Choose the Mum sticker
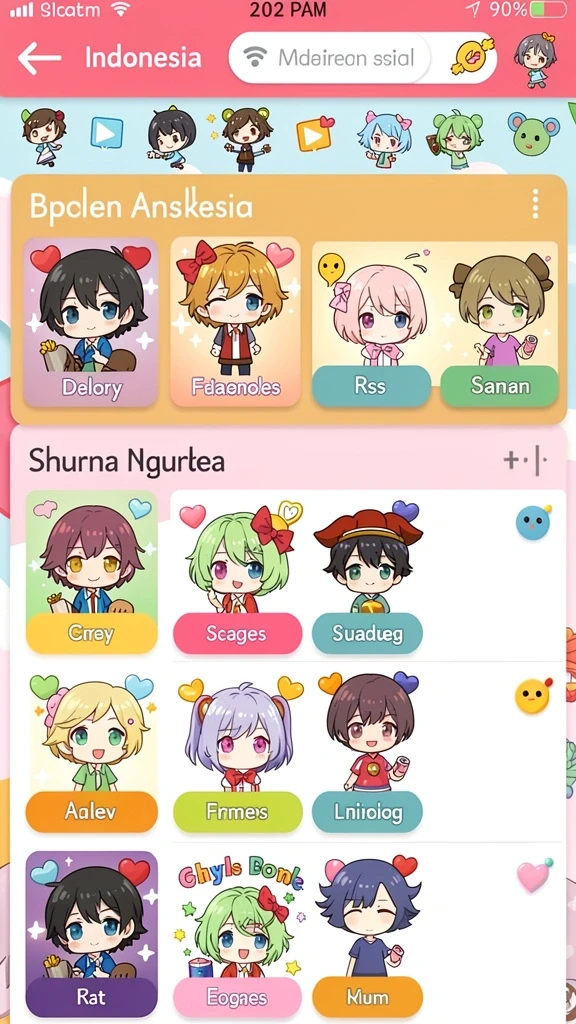Viewport: 576px width, 1024px height. coord(367,997)
